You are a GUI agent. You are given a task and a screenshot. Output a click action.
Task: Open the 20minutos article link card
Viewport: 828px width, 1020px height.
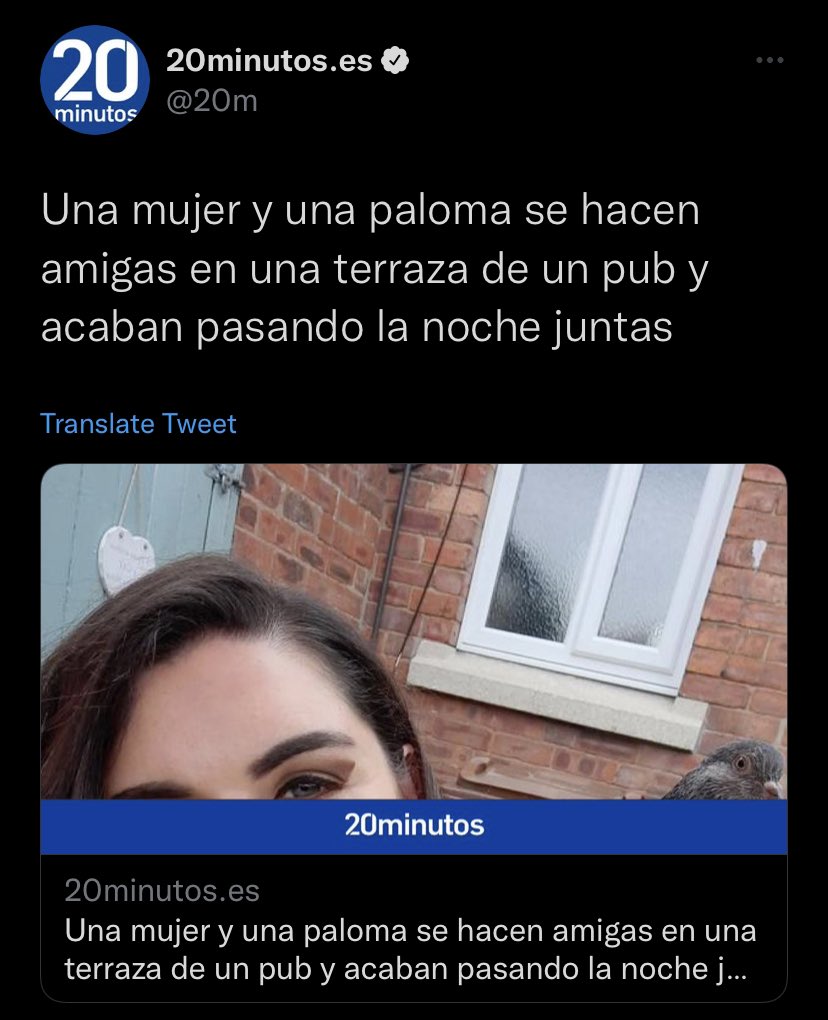(413, 730)
